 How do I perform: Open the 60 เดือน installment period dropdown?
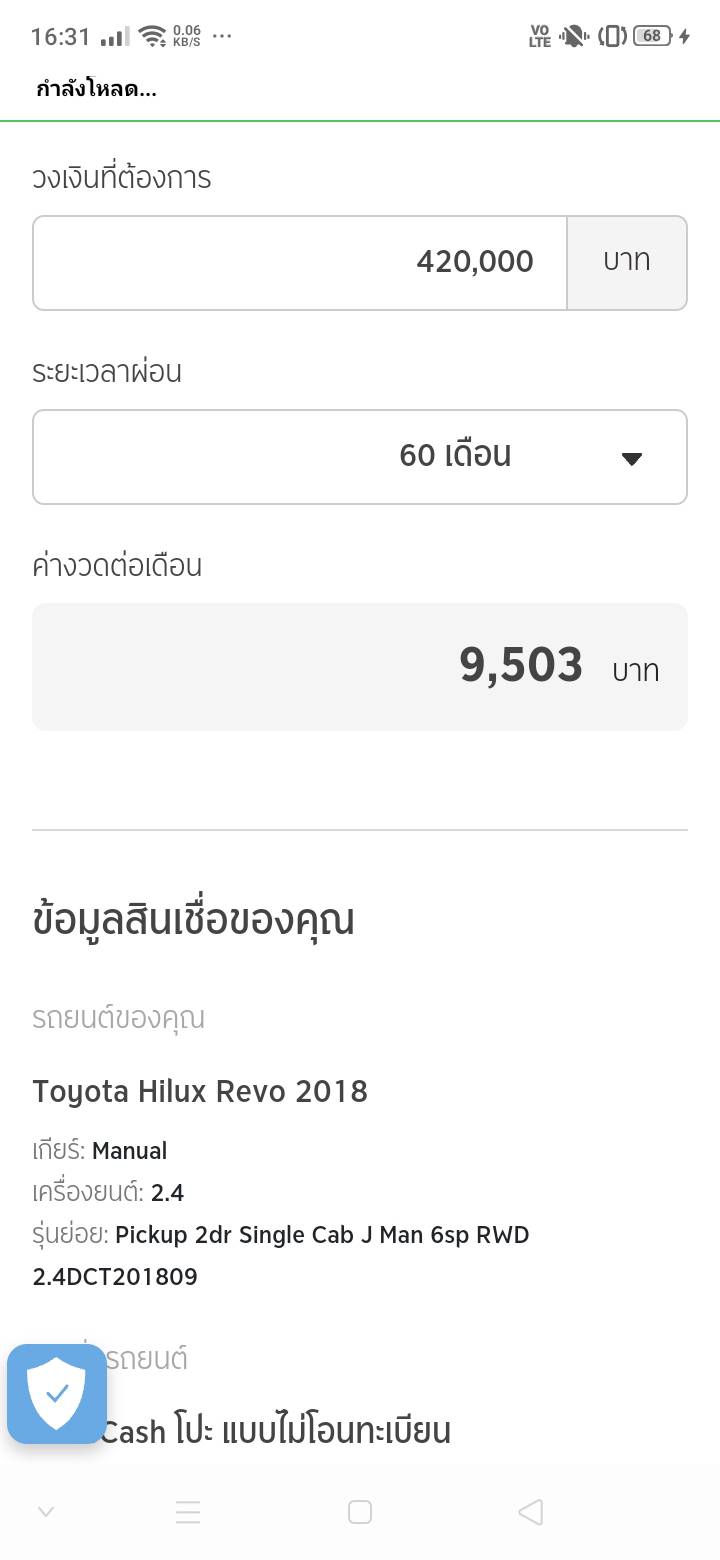pos(360,457)
